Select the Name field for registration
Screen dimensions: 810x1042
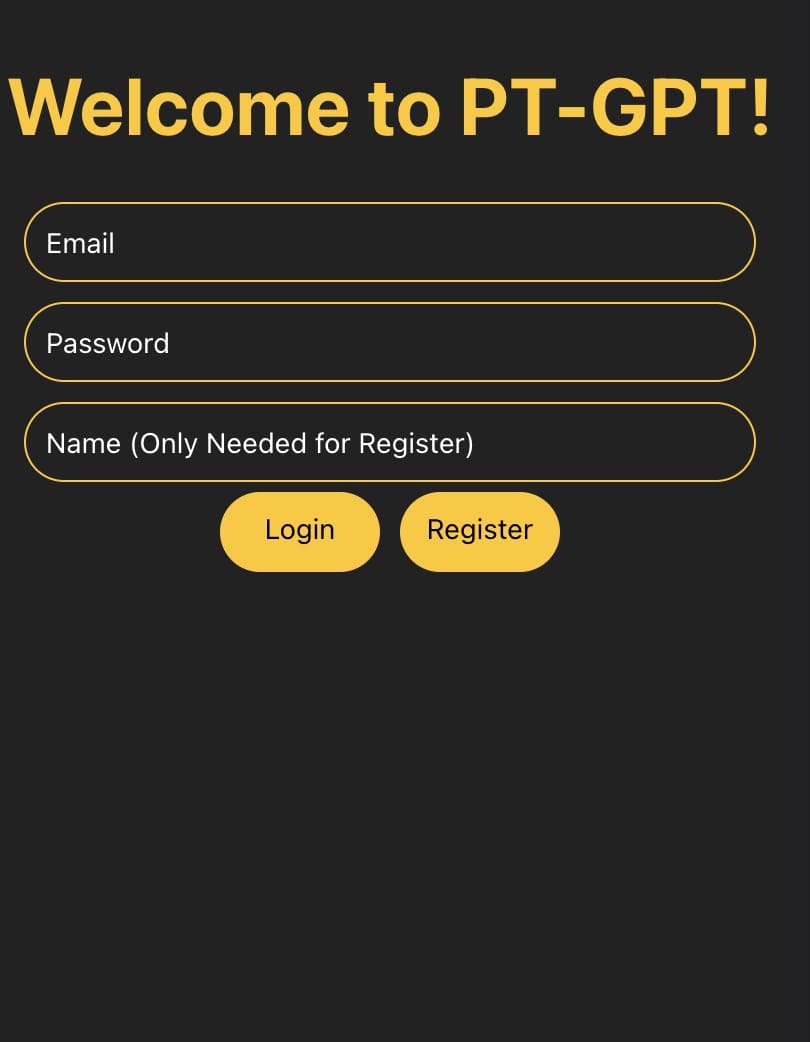(x=389, y=443)
